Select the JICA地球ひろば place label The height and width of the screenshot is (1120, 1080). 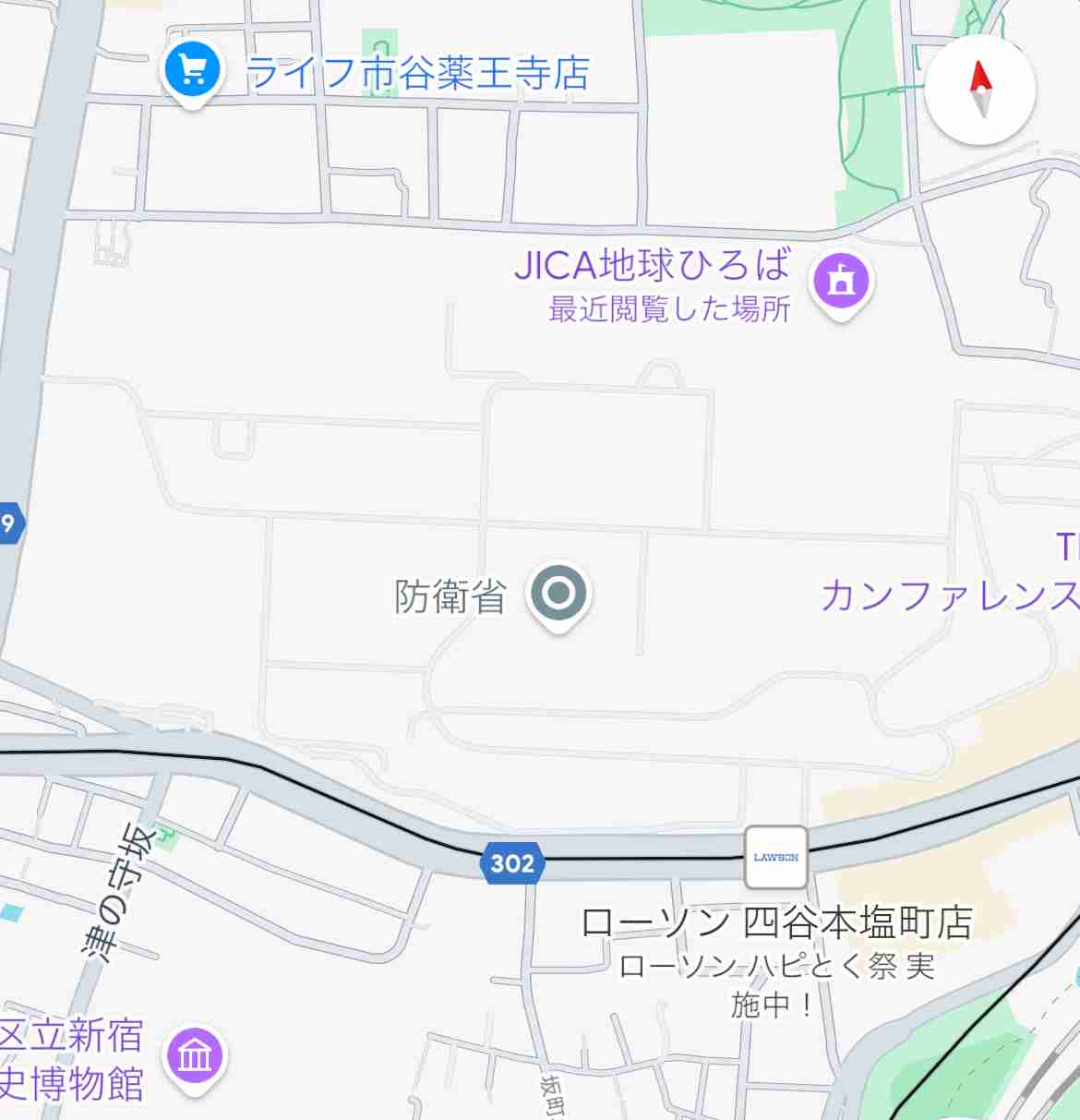point(653,265)
